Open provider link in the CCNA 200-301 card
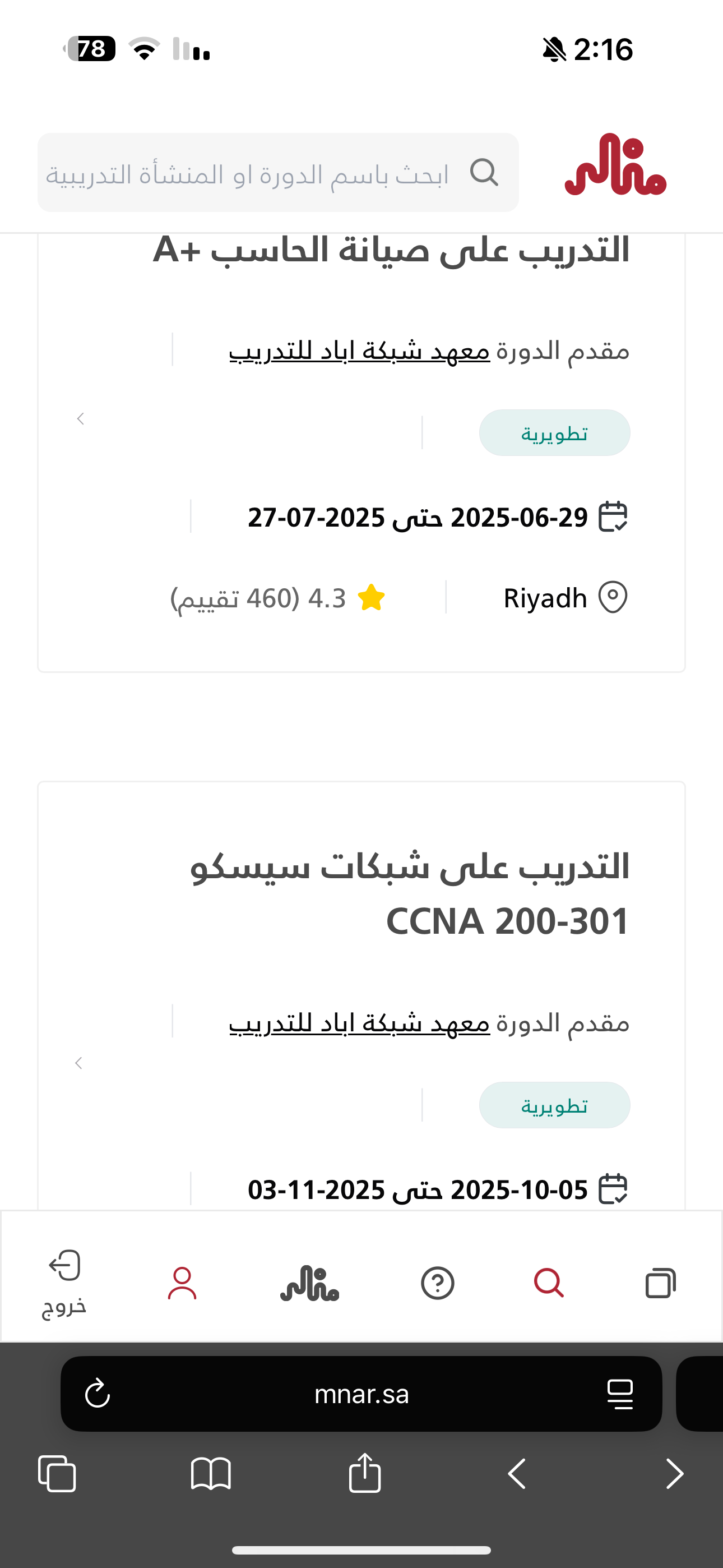The image size is (723, 1568). (359, 1023)
